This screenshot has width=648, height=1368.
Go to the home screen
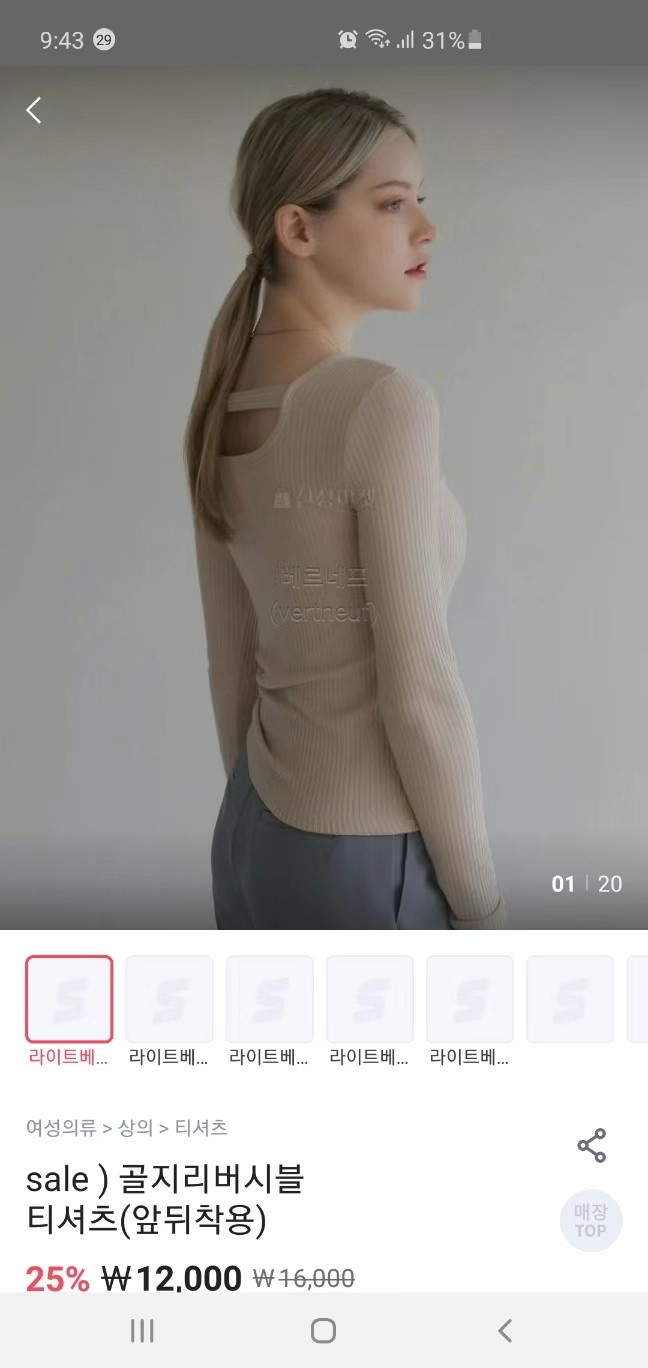(x=323, y=1330)
